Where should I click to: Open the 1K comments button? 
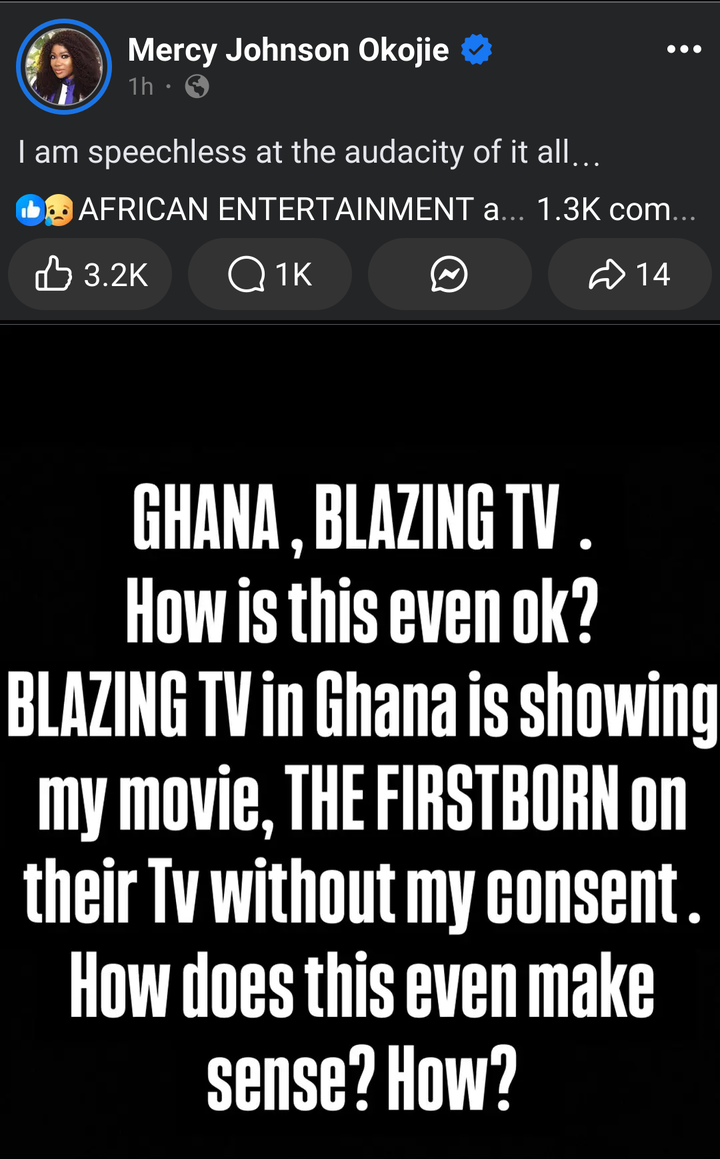[270, 275]
